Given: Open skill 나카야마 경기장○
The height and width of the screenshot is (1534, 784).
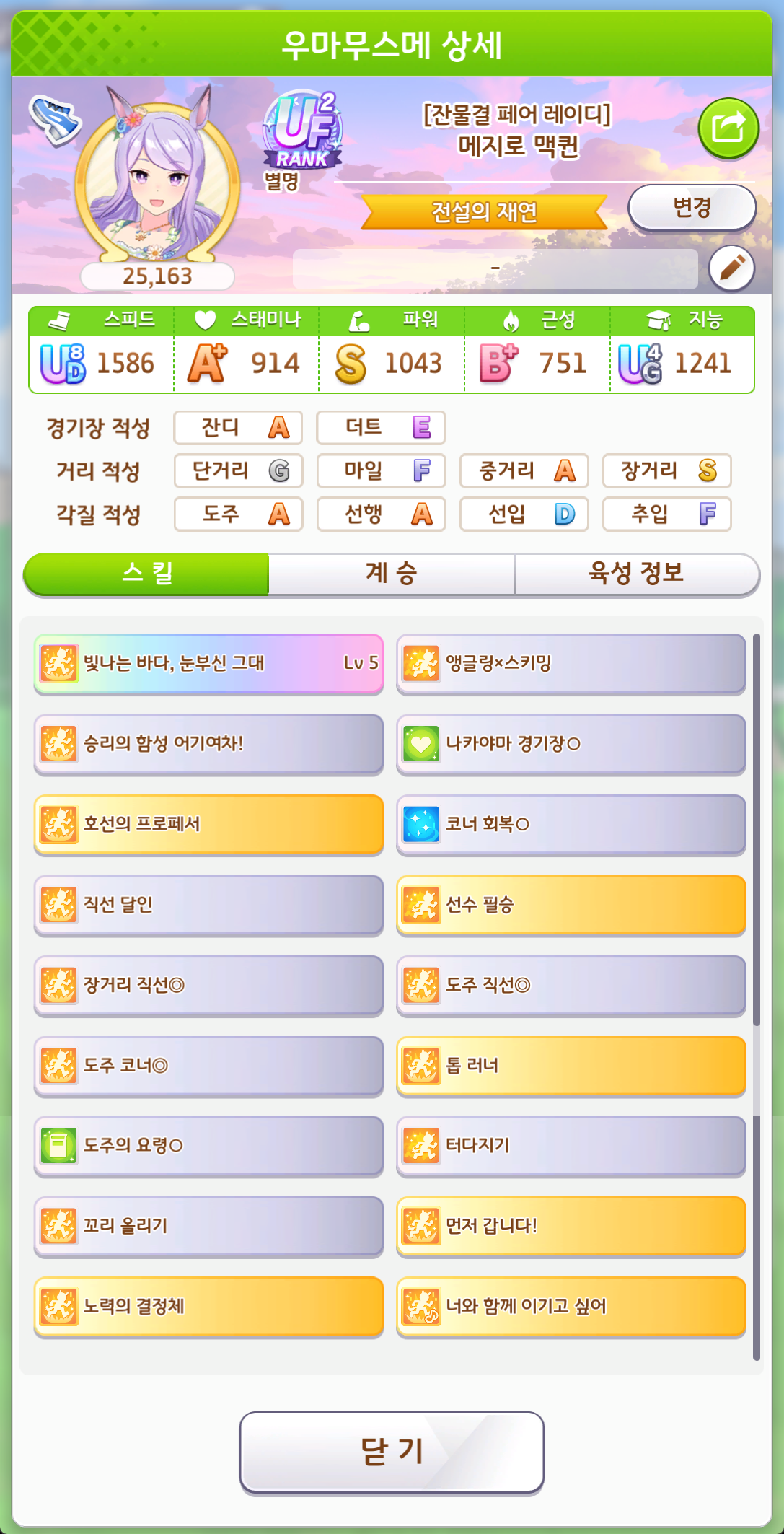Looking at the screenshot, I should click(571, 744).
